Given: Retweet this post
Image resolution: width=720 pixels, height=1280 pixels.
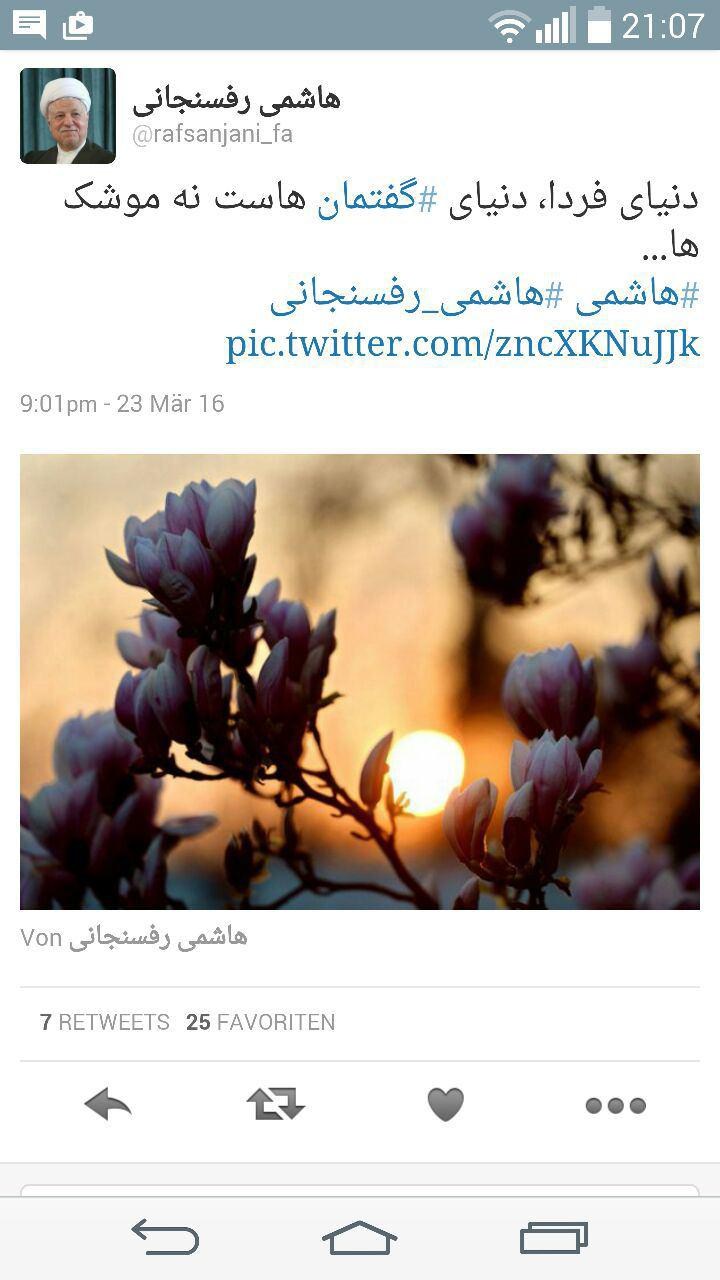Looking at the screenshot, I should coord(275,1104).
